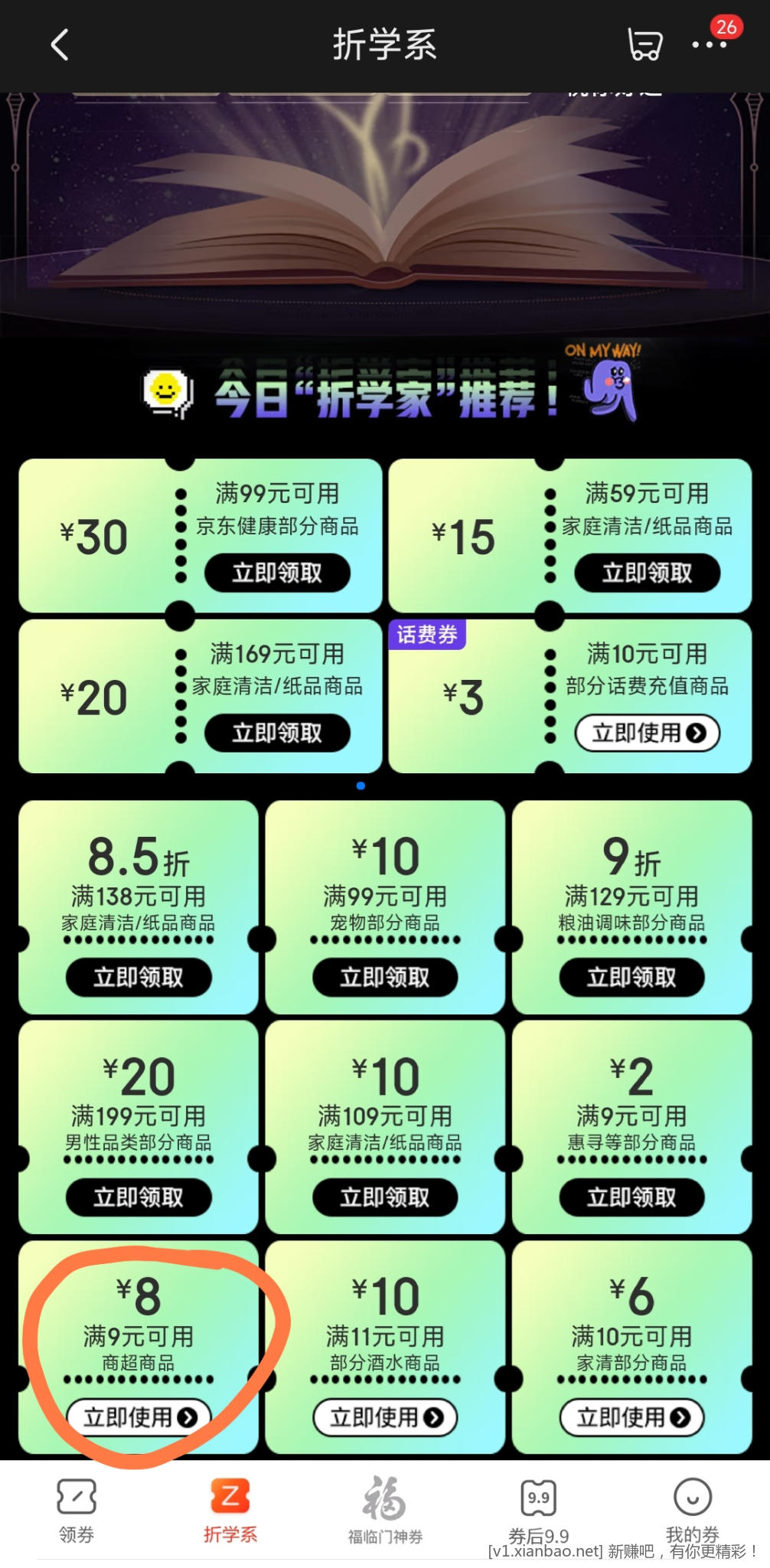Use the ¥3 话费券 coupon

647,733
